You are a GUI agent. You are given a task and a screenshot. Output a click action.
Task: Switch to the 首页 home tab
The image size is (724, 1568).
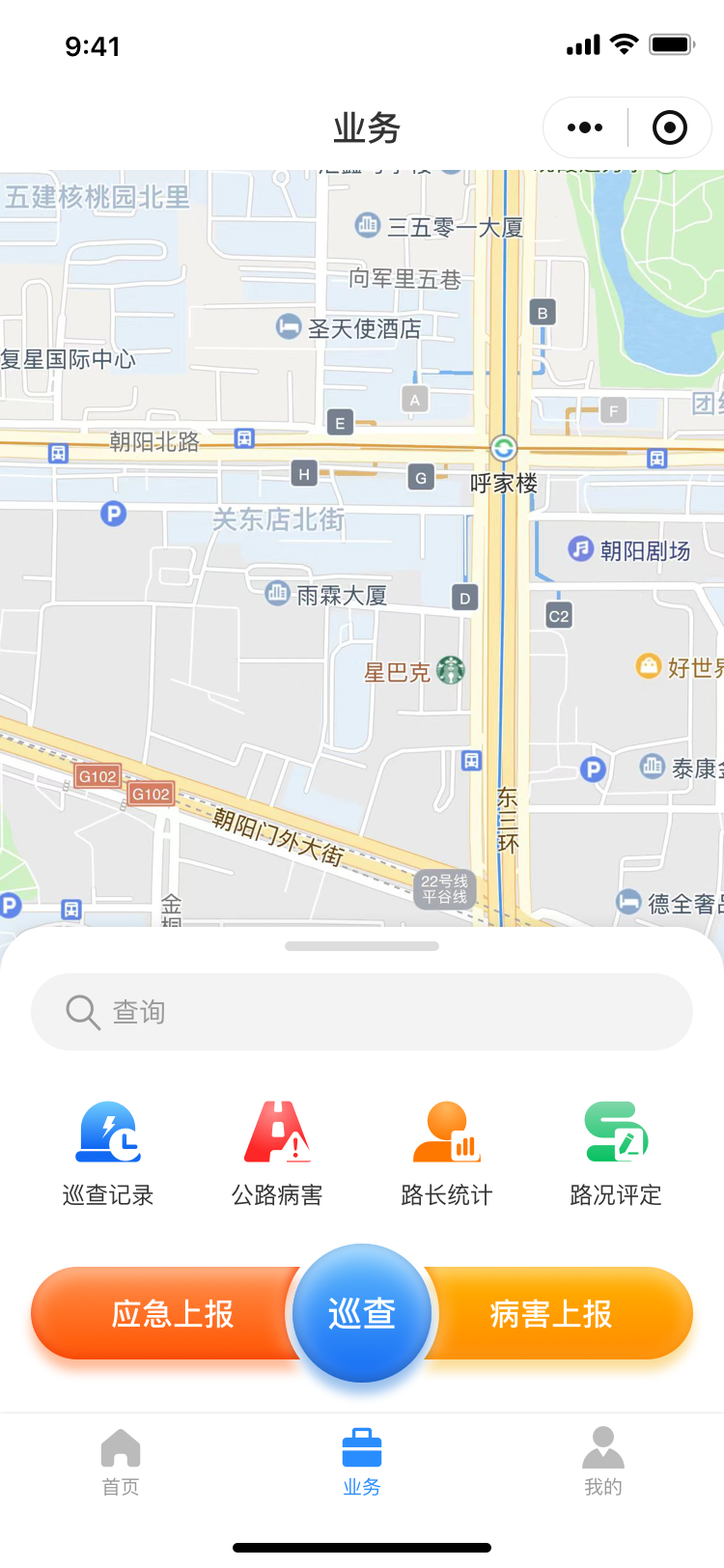coord(121,1462)
